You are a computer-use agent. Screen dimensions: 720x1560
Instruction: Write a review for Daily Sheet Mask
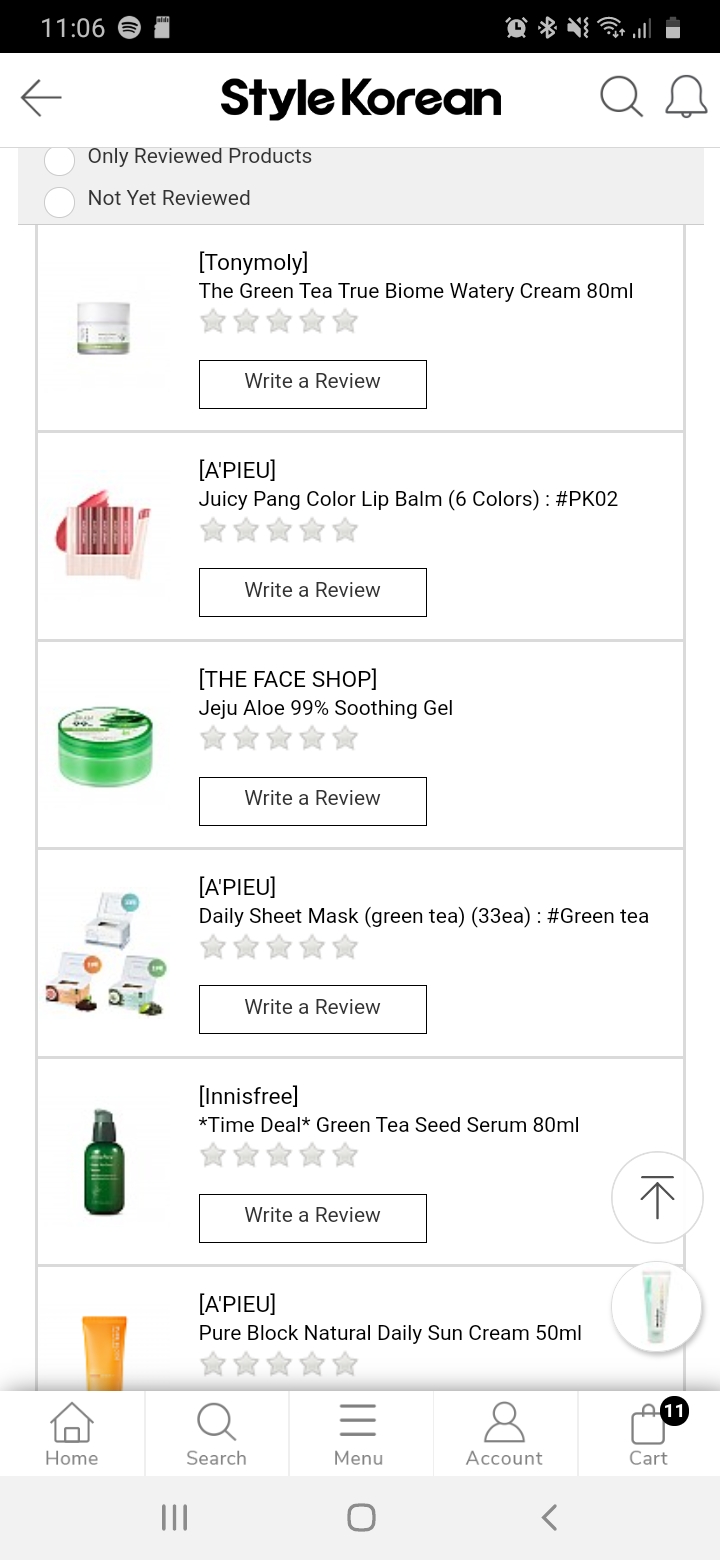(x=313, y=1009)
